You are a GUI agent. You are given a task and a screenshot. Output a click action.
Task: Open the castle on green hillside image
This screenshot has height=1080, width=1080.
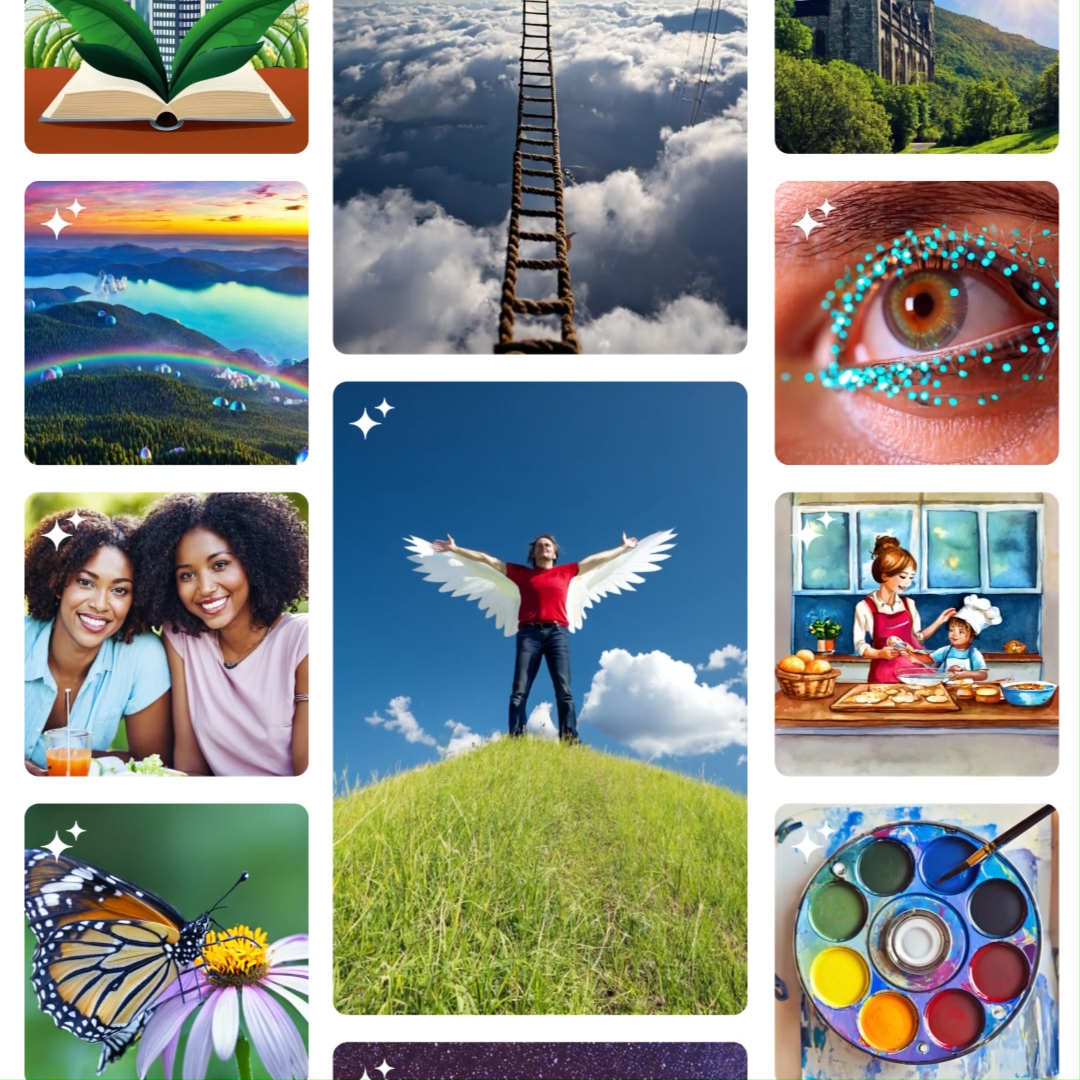pos(916,76)
